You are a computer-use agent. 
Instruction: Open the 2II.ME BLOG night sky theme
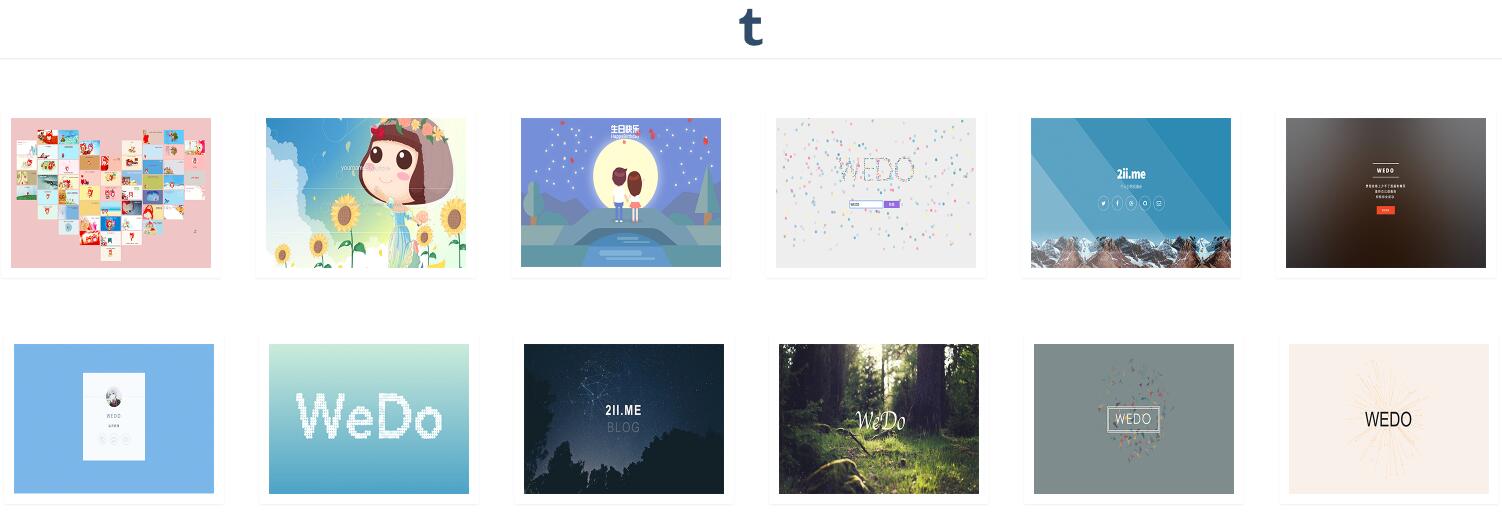coord(624,418)
